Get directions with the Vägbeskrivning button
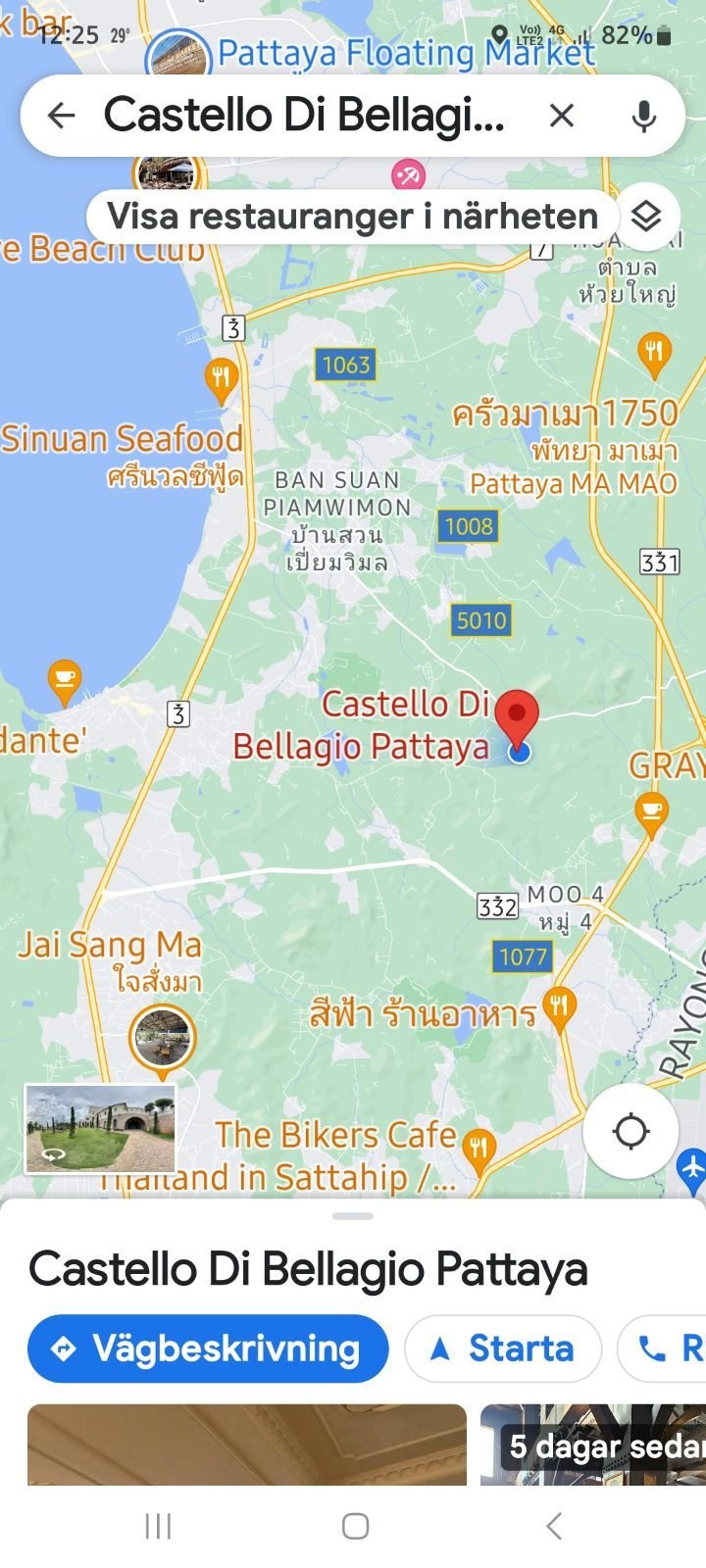This screenshot has width=706, height=1568. click(208, 1348)
